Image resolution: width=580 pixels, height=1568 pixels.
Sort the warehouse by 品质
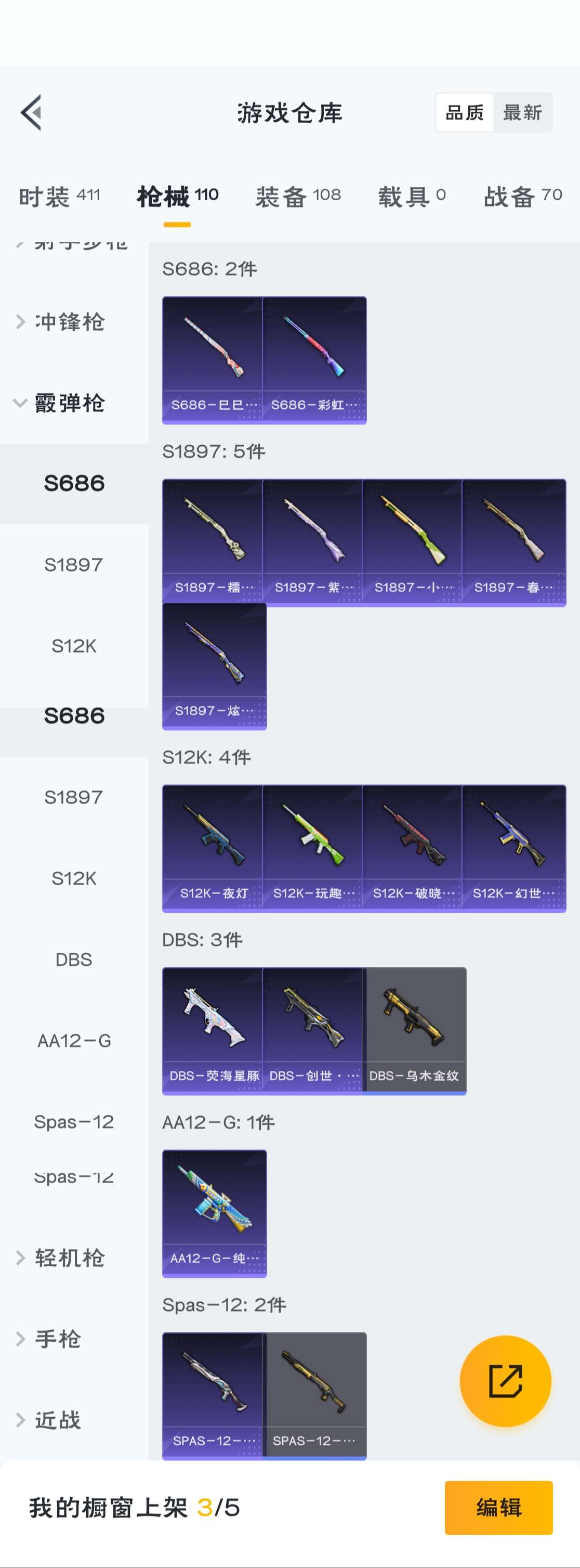pos(465,113)
